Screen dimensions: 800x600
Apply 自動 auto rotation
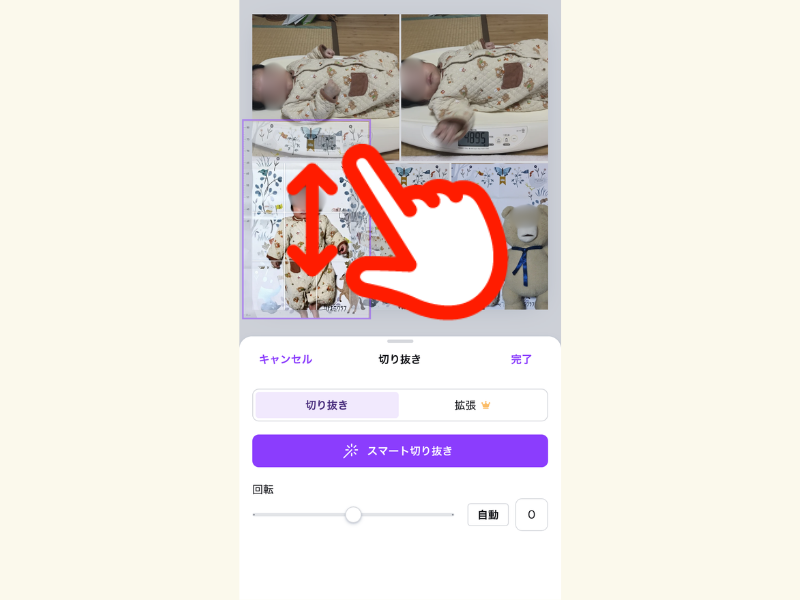pos(488,515)
